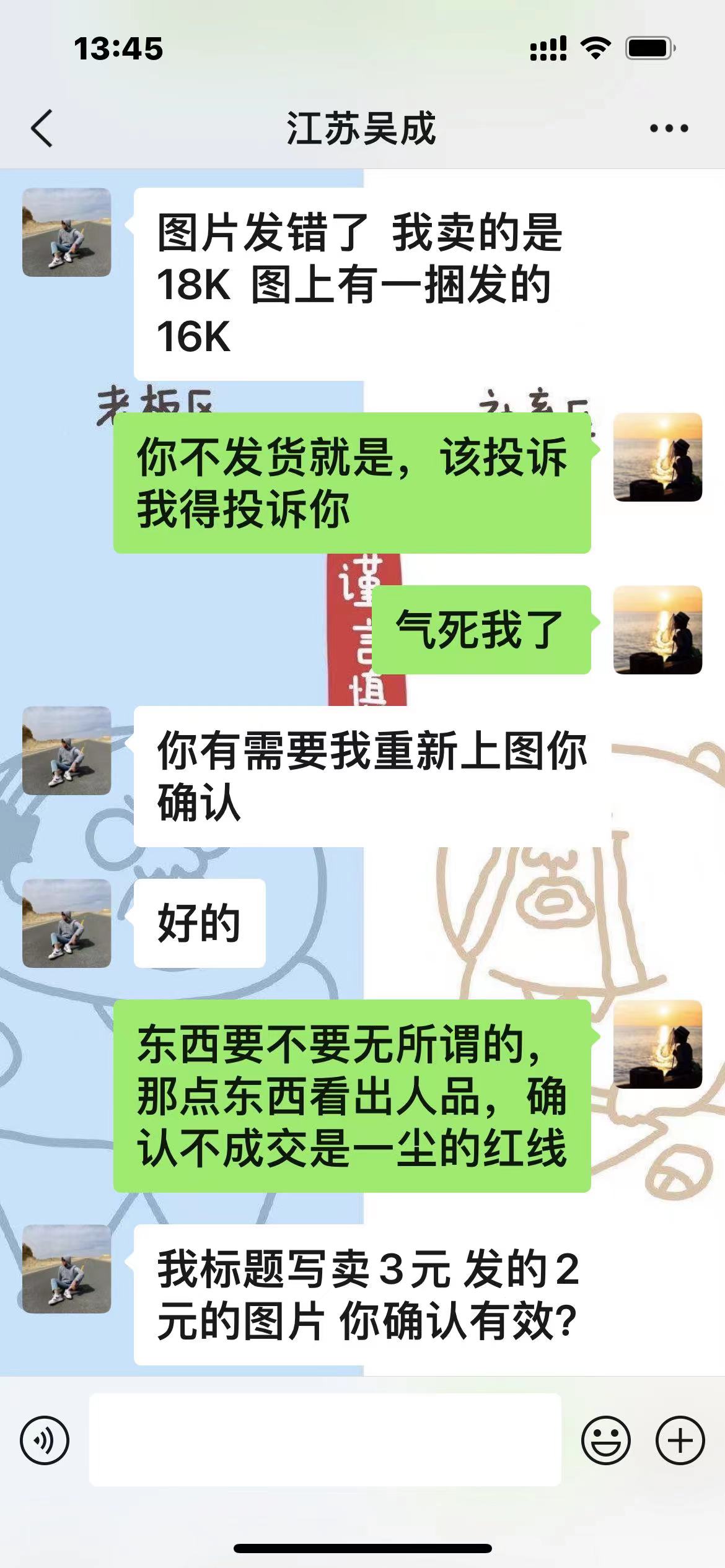This screenshot has width=725, height=1568.
Task: Switch to voice message input
Action: [45, 1440]
